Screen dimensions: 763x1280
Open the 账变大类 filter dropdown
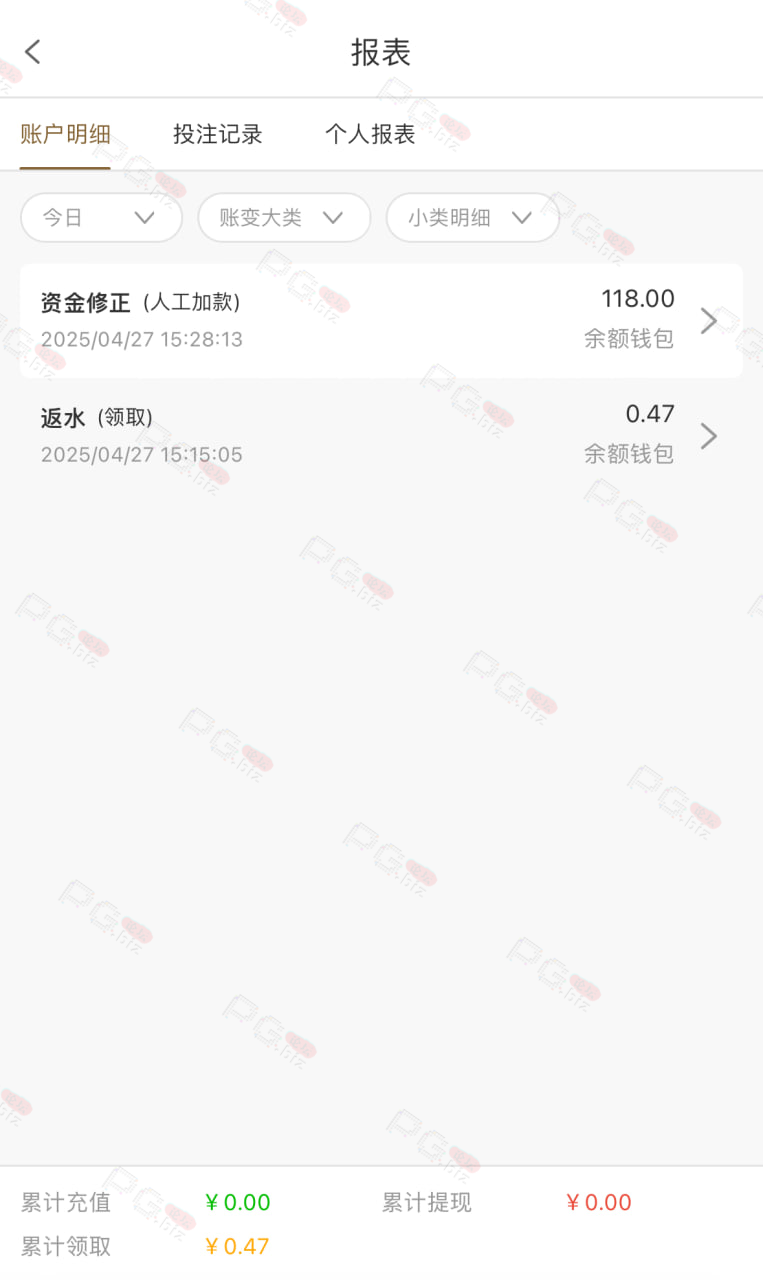click(284, 217)
